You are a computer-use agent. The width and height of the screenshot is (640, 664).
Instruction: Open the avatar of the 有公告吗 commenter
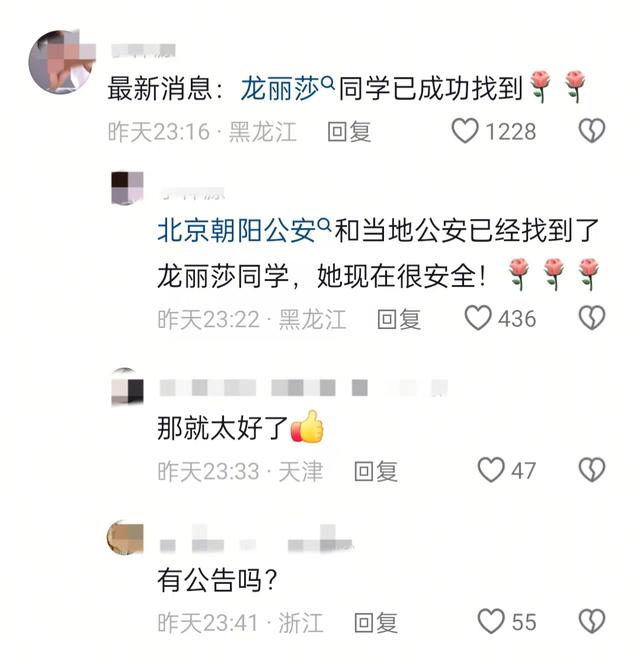click(127, 538)
